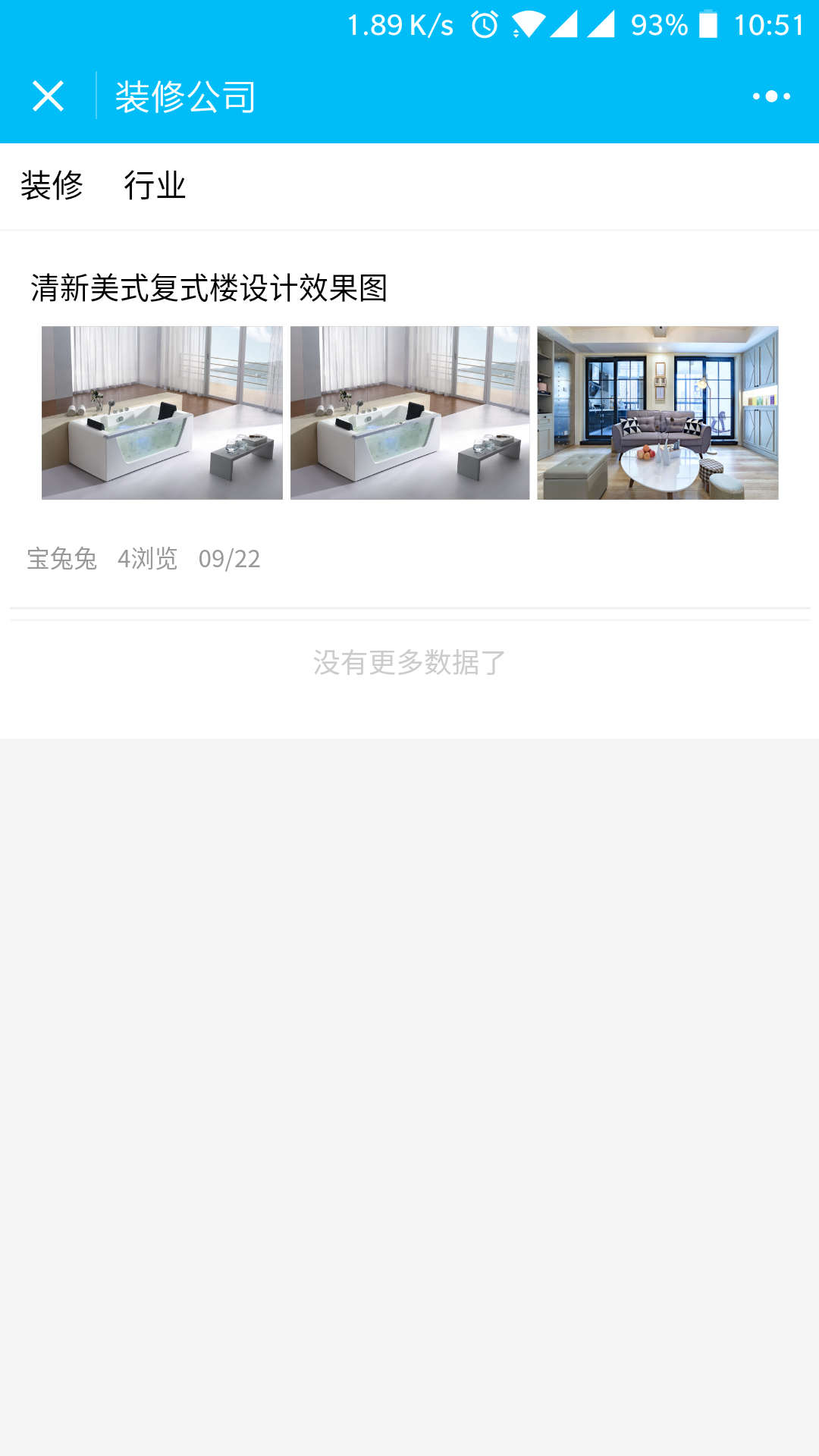The image size is (819, 1456).
Task: Open the article 清新美式复式楼设计效果图
Action: point(209,288)
